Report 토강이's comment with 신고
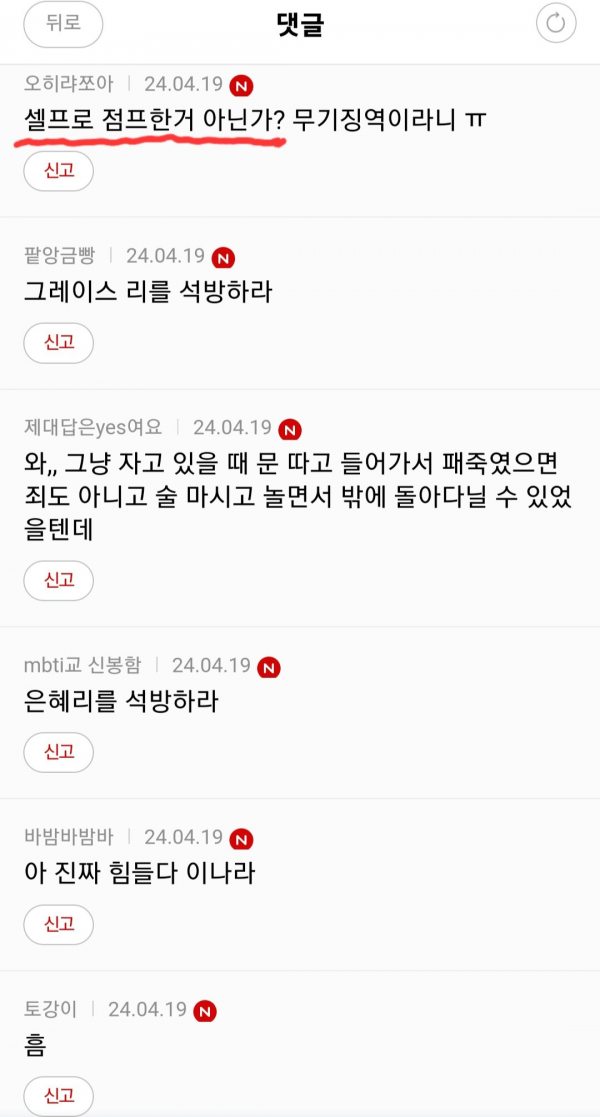Viewport: 600px width, 1117px height. pos(59,1094)
